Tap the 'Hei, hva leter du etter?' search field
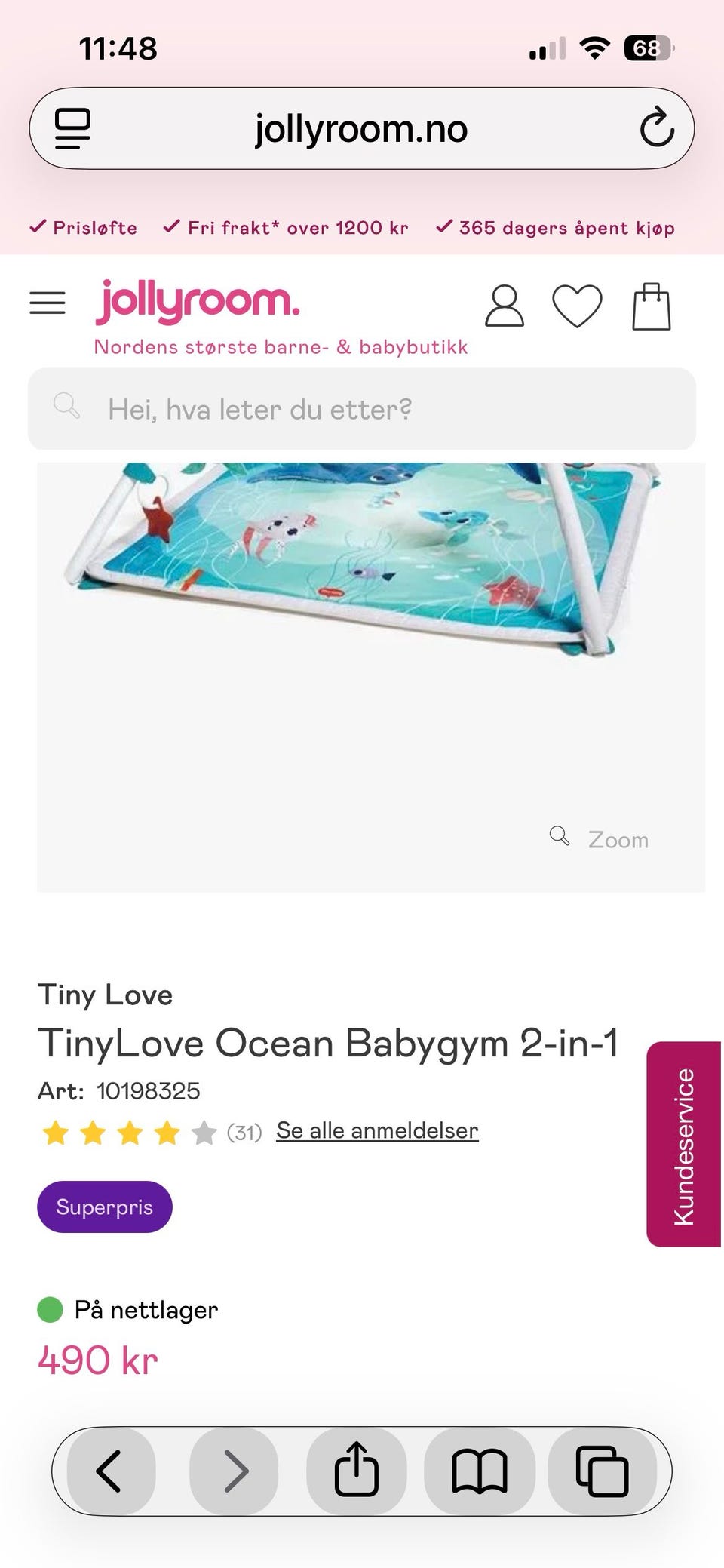The width and height of the screenshot is (724, 1568). (x=362, y=409)
